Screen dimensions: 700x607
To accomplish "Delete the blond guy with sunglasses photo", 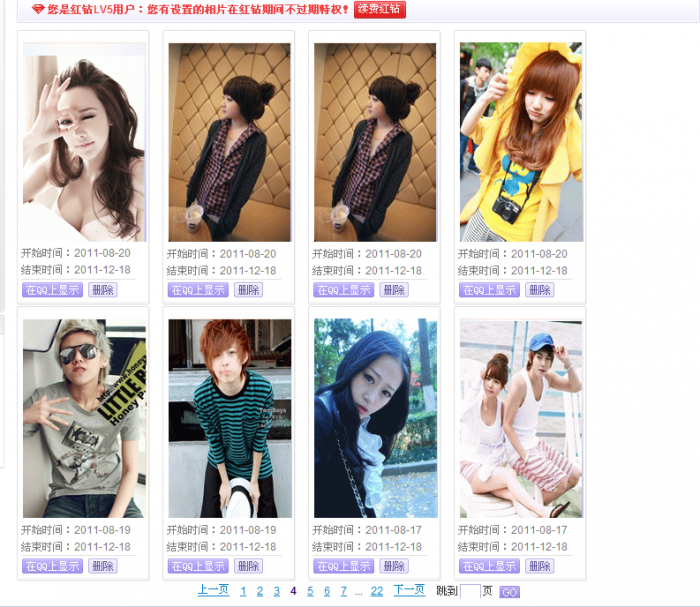I will (102, 566).
